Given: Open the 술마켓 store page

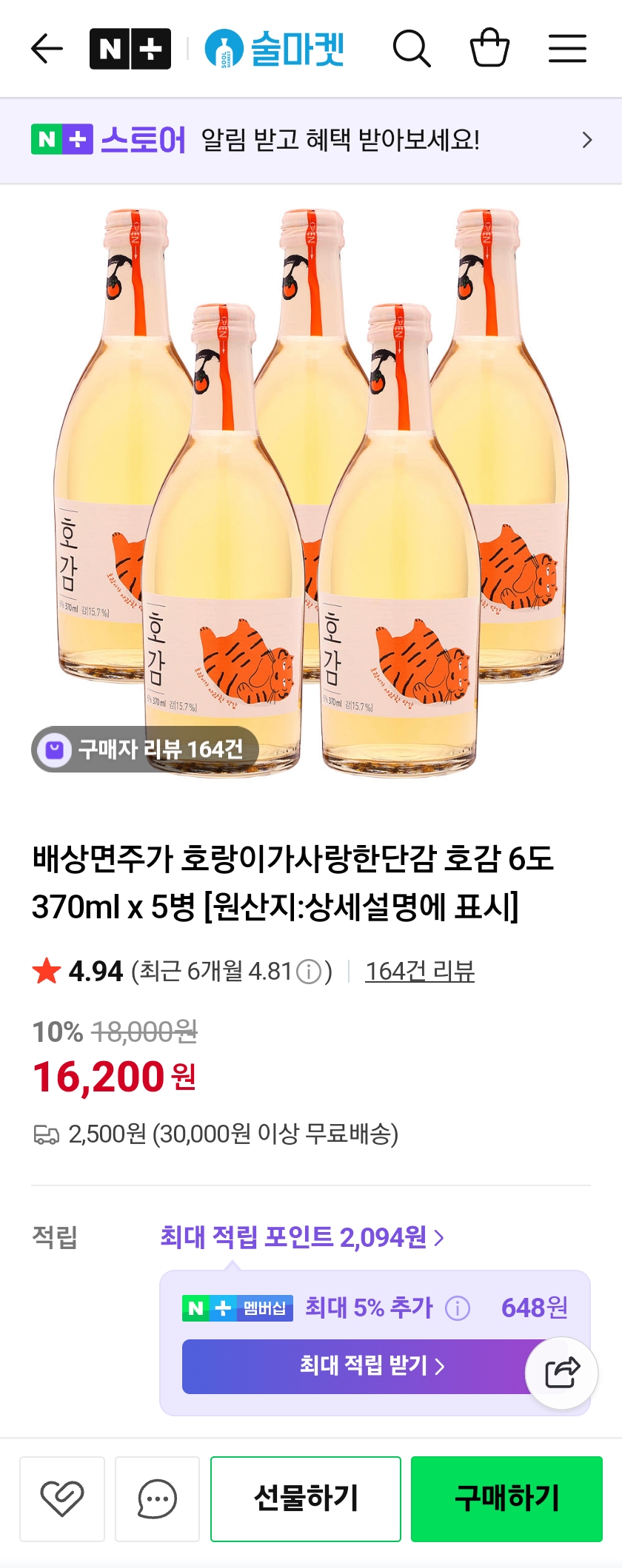Looking at the screenshot, I should click(275, 50).
